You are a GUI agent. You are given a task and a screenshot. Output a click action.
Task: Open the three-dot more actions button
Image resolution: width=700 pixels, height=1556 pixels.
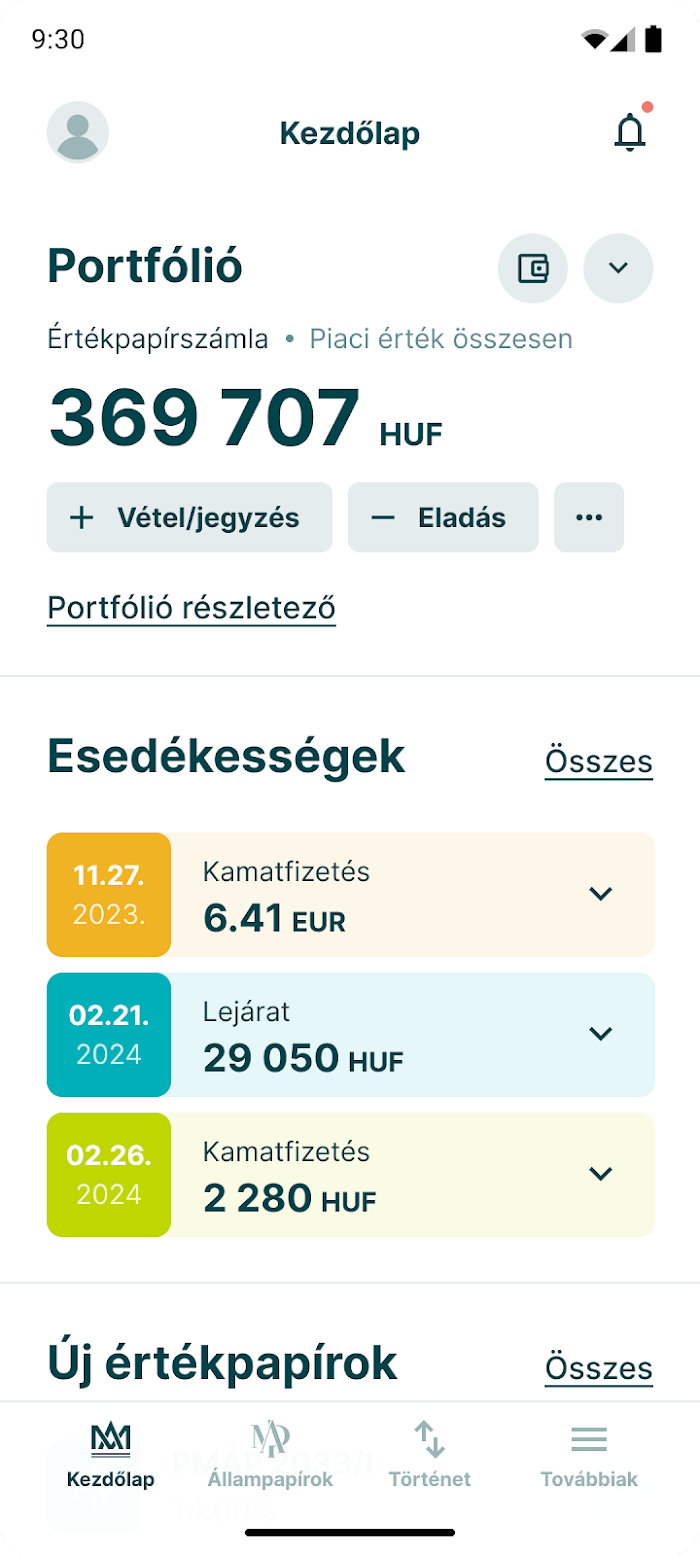[589, 517]
